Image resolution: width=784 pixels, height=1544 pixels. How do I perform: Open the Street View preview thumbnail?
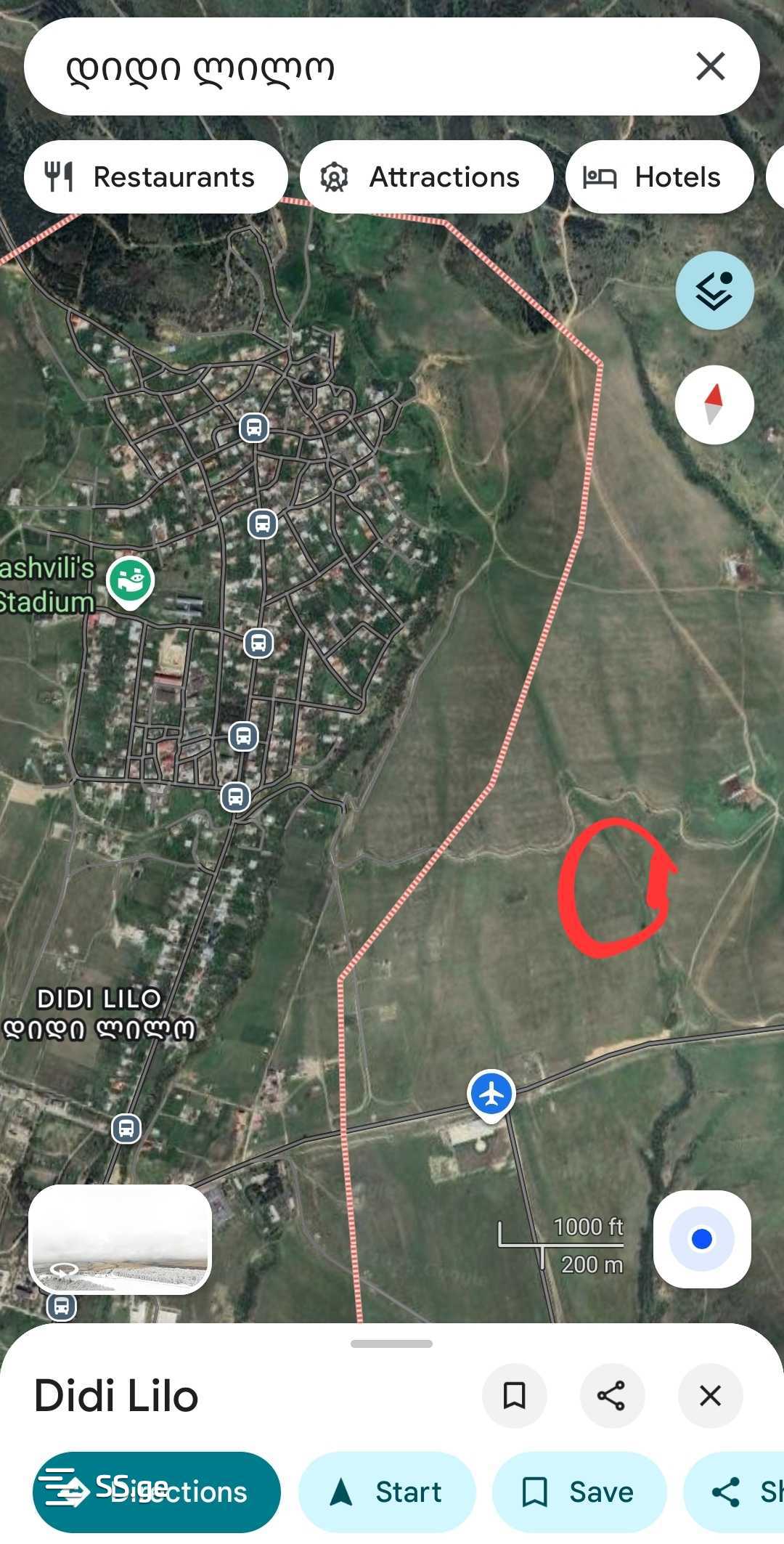point(120,1239)
